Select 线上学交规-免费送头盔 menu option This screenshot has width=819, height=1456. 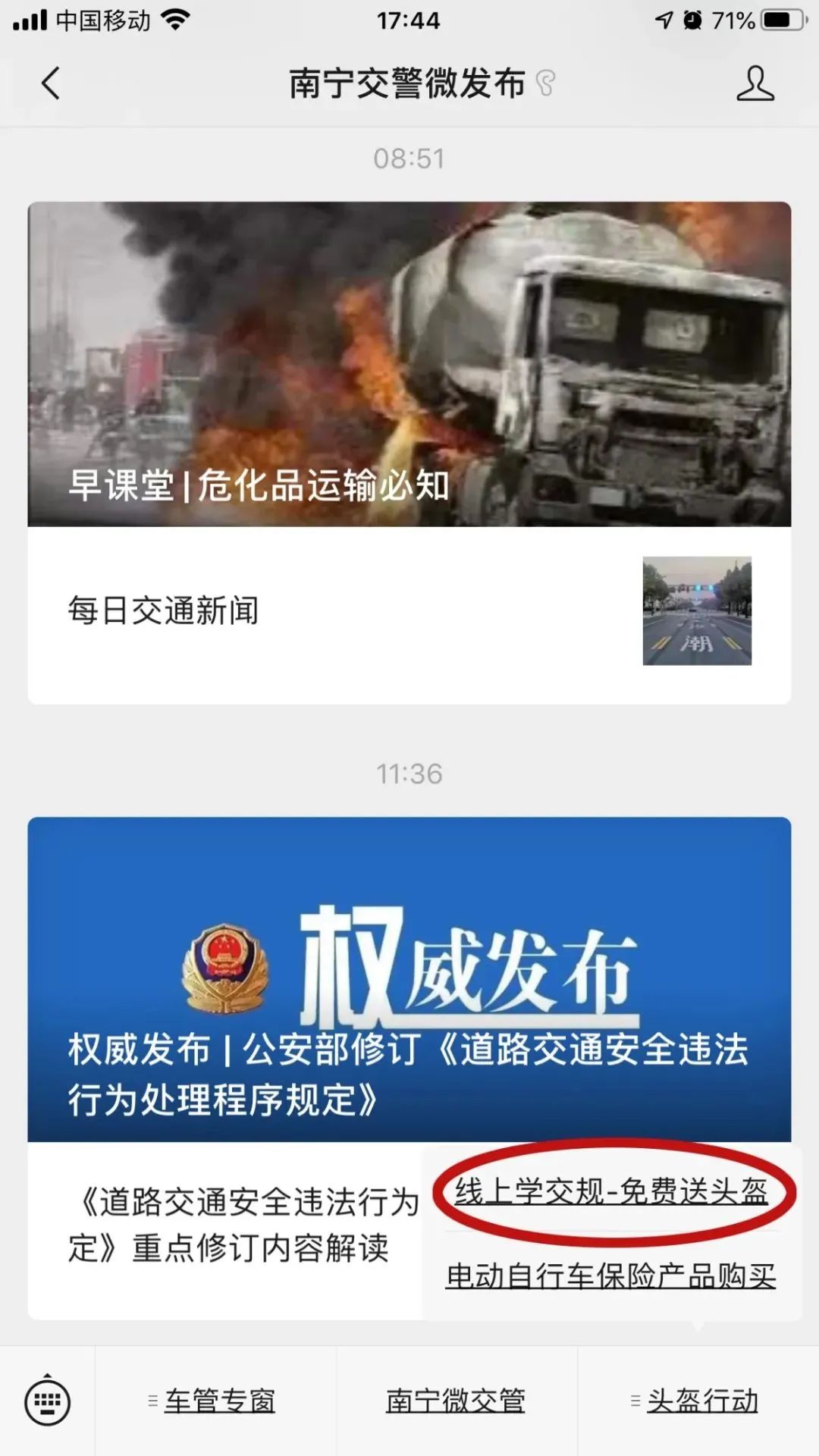click(x=611, y=1191)
